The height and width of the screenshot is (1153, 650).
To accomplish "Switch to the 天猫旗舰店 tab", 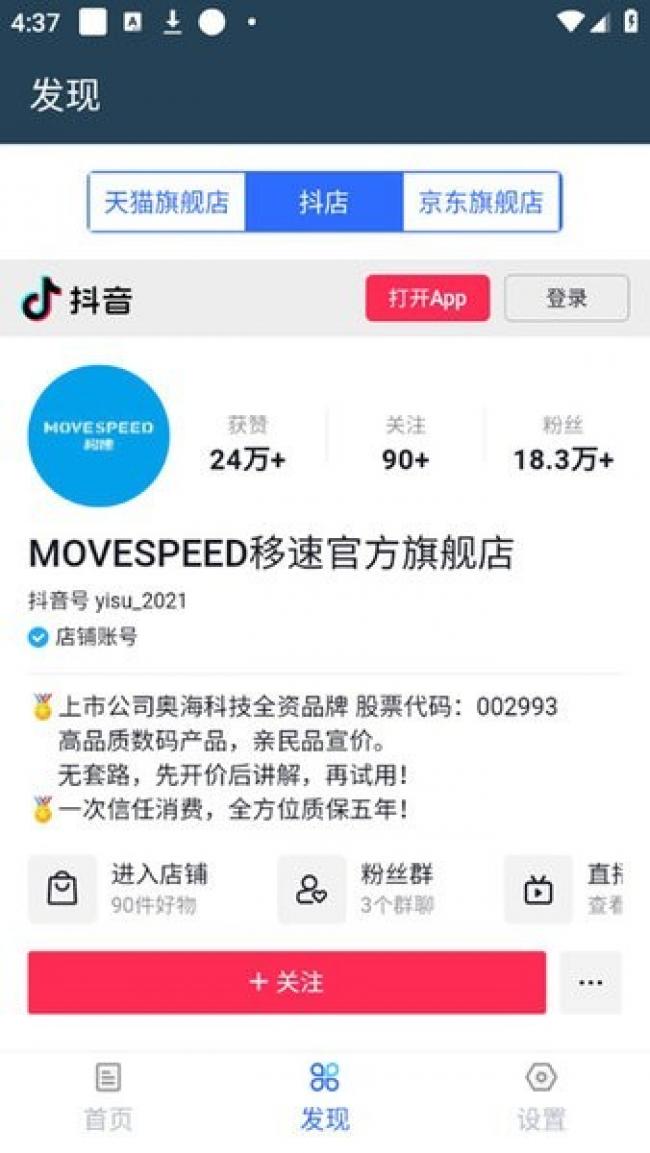I will pos(167,202).
